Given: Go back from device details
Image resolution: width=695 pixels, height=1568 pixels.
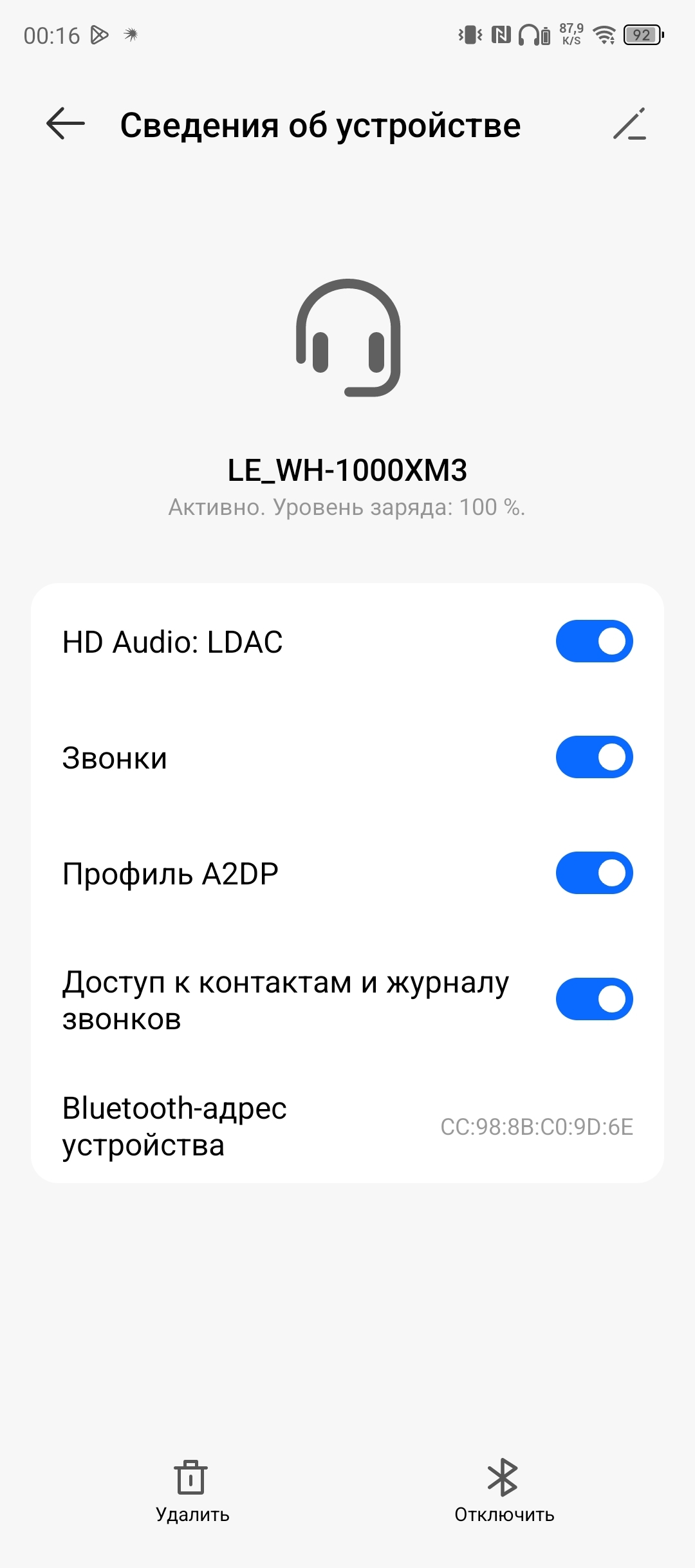Looking at the screenshot, I should 66,124.
